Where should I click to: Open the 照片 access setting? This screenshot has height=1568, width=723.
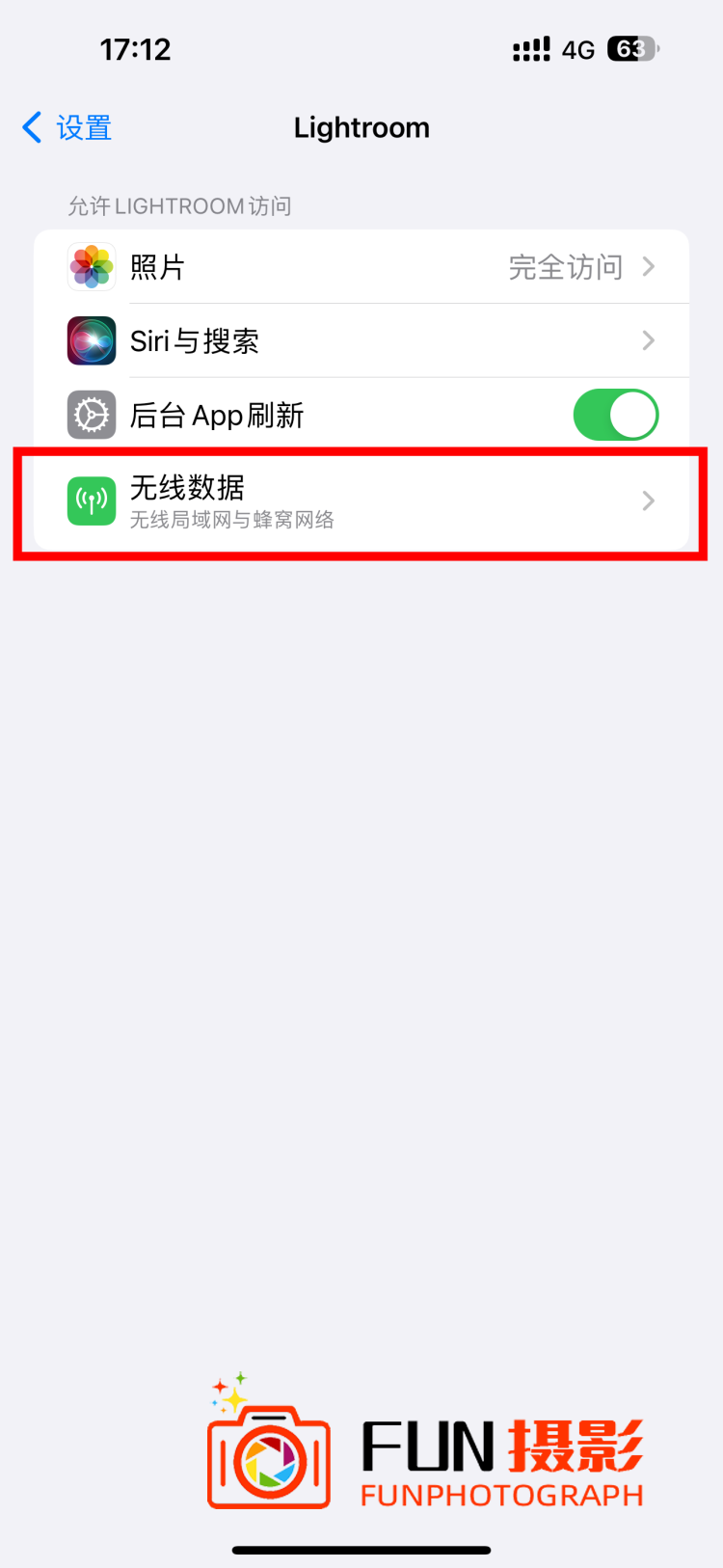pyautogui.click(x=361, y=267)
